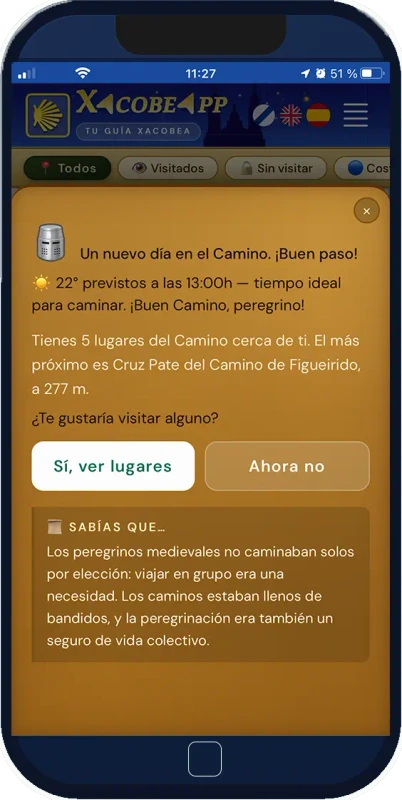Filter by Visitados places
Image resolution: width=402 pixels, height=800 pixels.
pyautogui.click(x=168, y=168)
